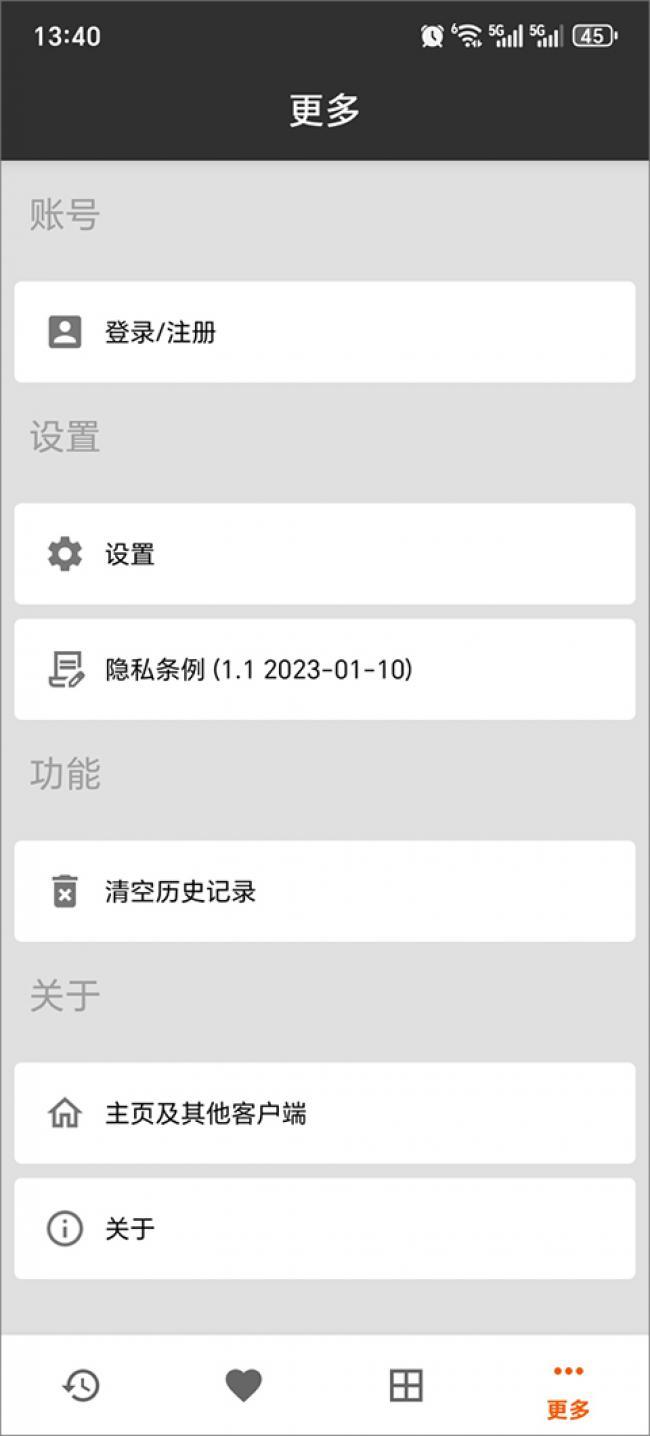Viewport: 650px width, 1436px height.
Task: Switch to the favorites heart tab
Action: 243,1385
